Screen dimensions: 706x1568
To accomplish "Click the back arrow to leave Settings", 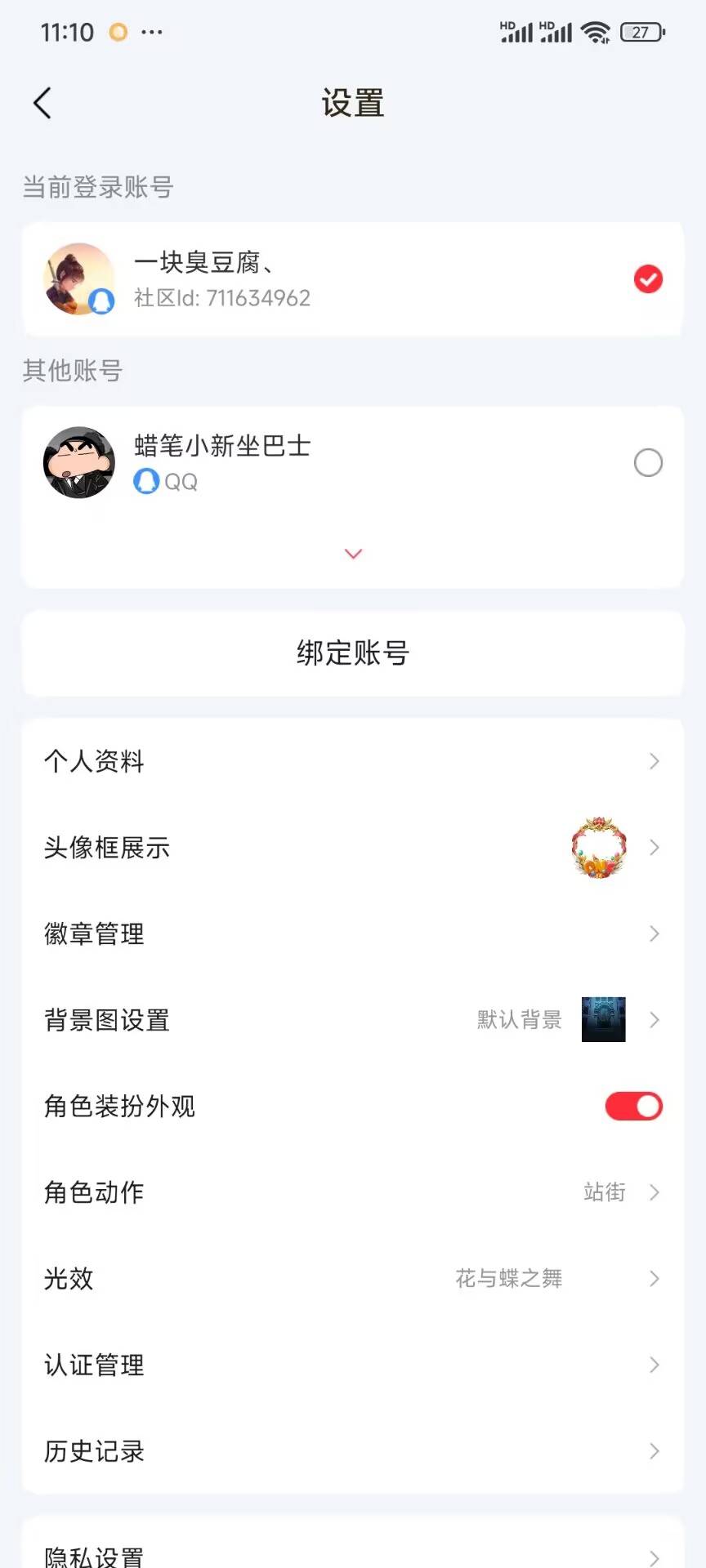I will tap(42, 103).
